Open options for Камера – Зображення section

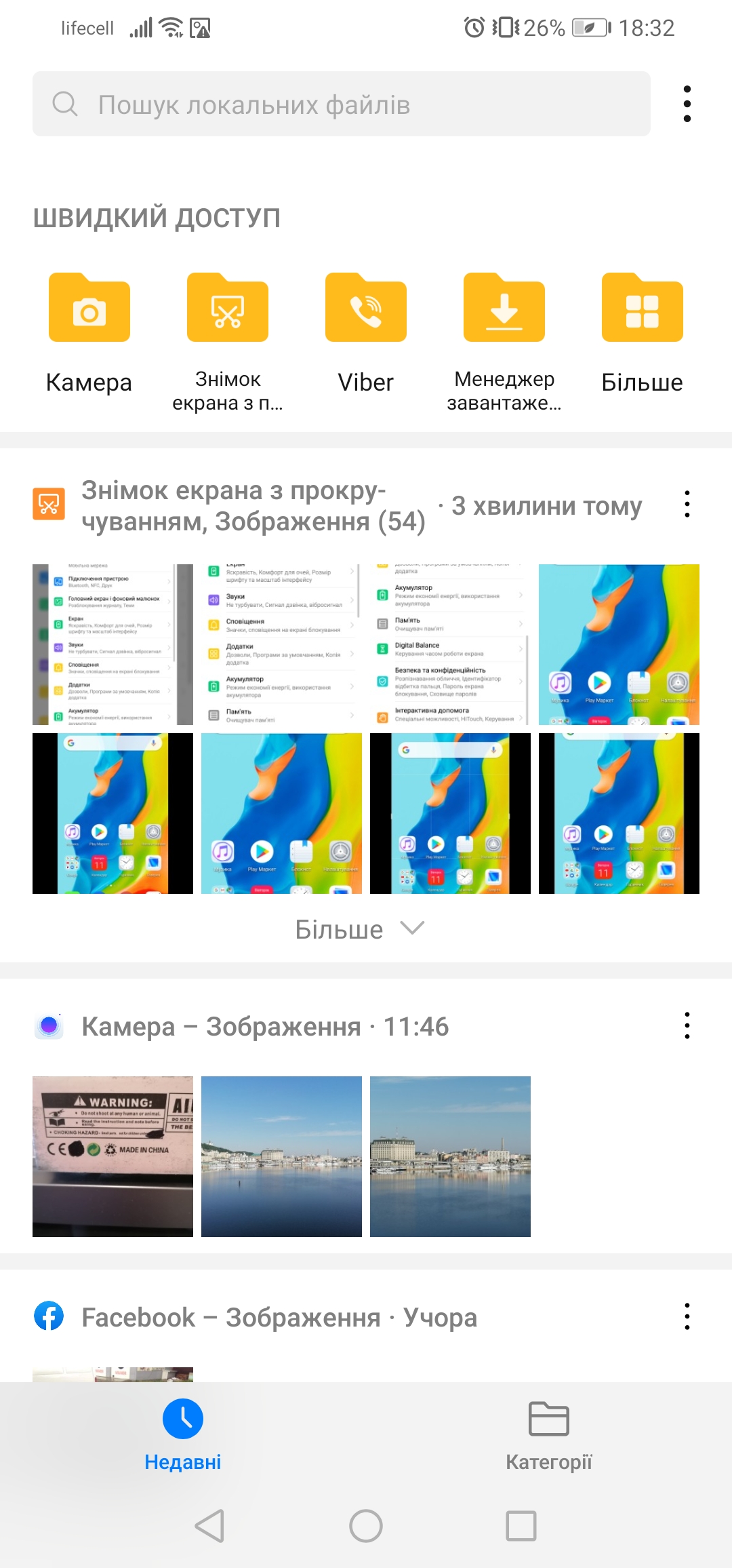click(687, 1025)
